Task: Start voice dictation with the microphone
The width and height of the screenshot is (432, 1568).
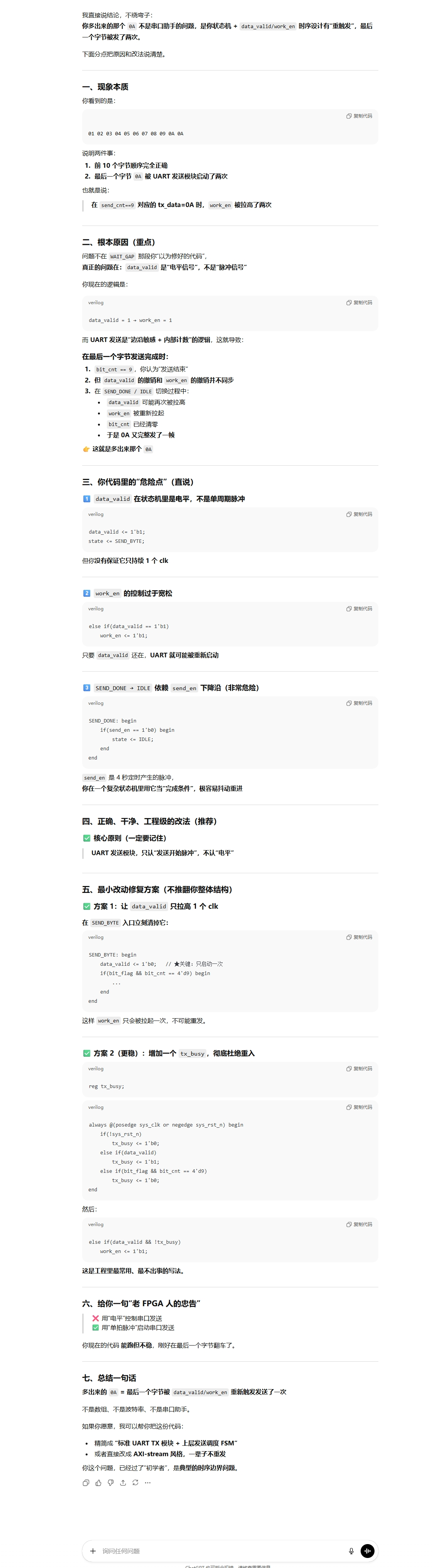Action: (351, 1550)
